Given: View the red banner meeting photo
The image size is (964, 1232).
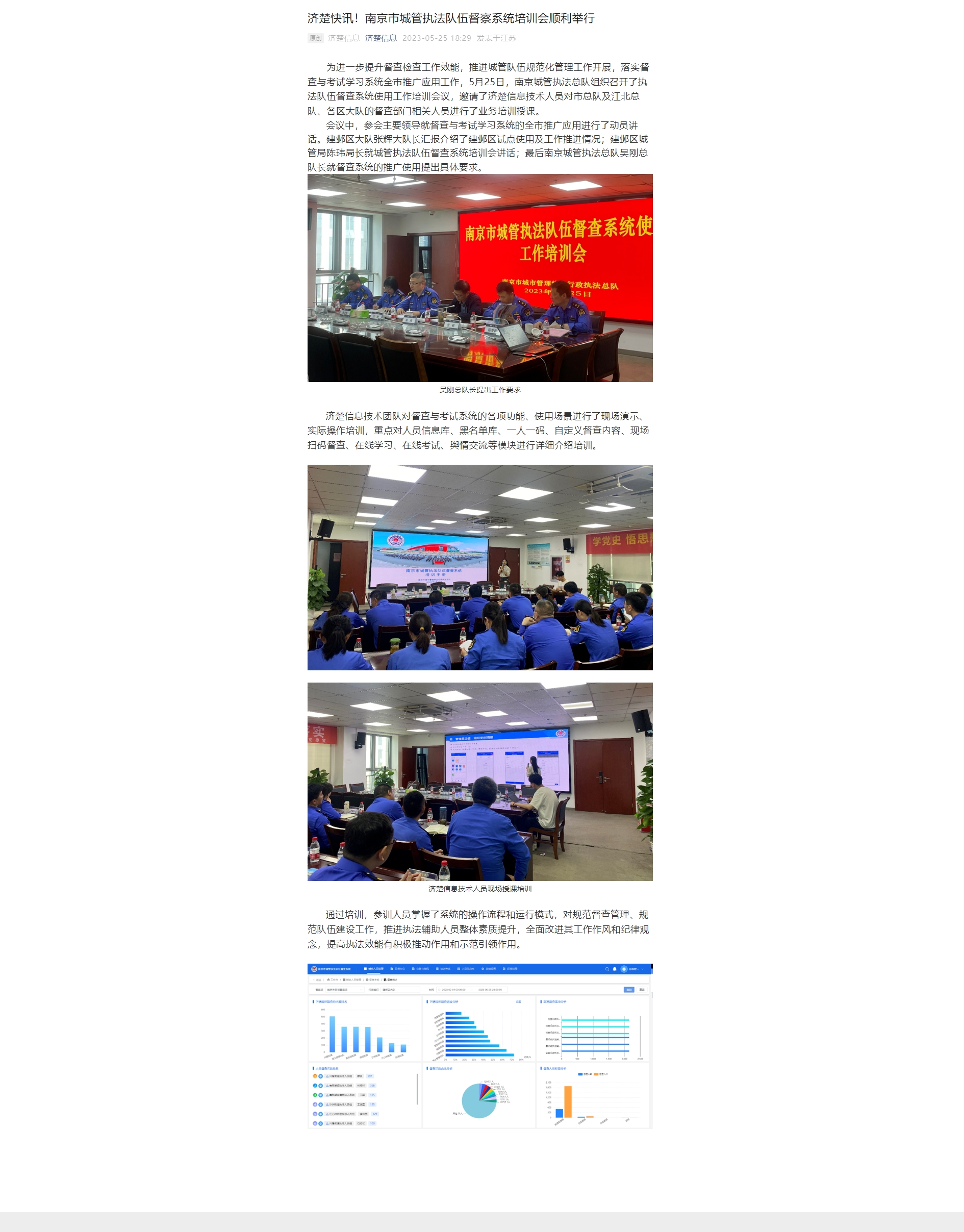Looking at the screenshot, I should tap(480, 278).
